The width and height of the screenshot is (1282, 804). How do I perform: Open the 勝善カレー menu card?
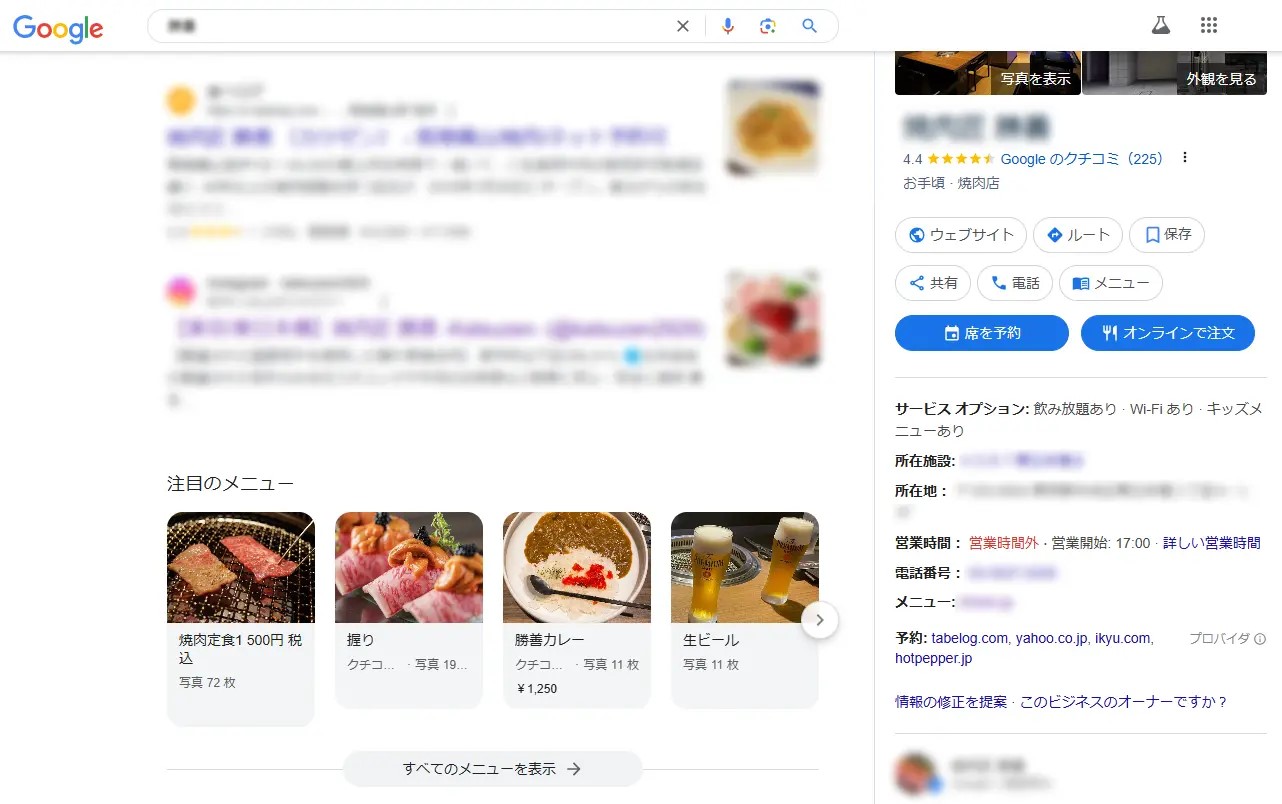click(x=576, y=608)
